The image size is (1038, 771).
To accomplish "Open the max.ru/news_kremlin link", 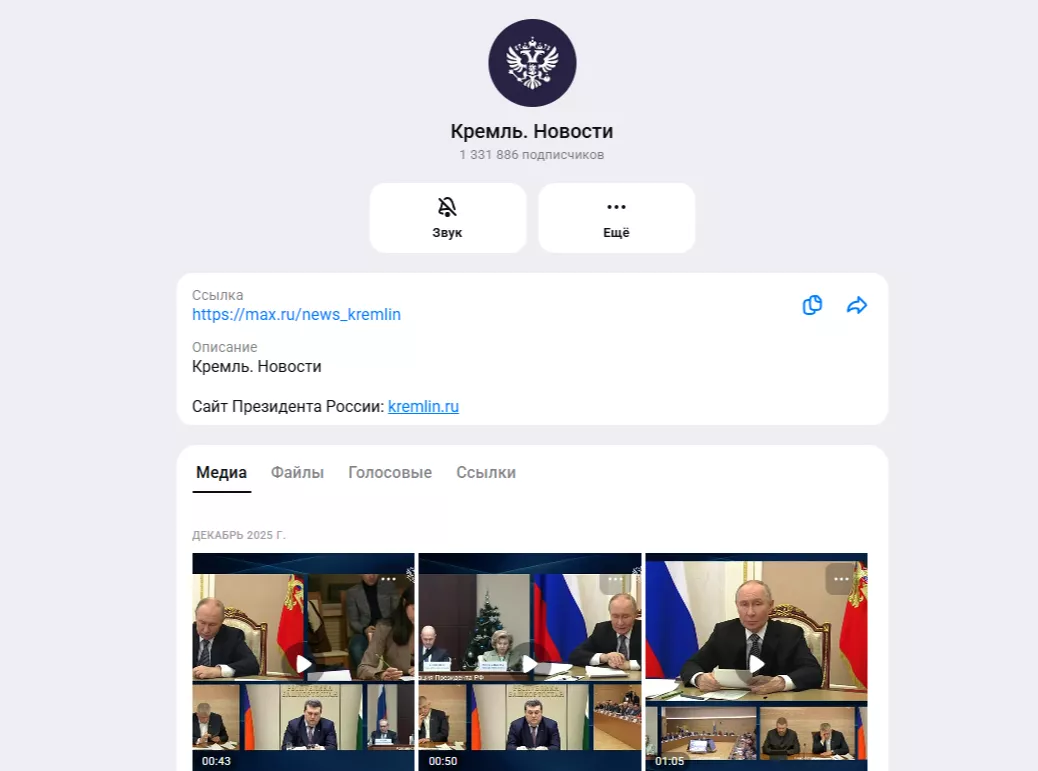I will tap(296, 314).
